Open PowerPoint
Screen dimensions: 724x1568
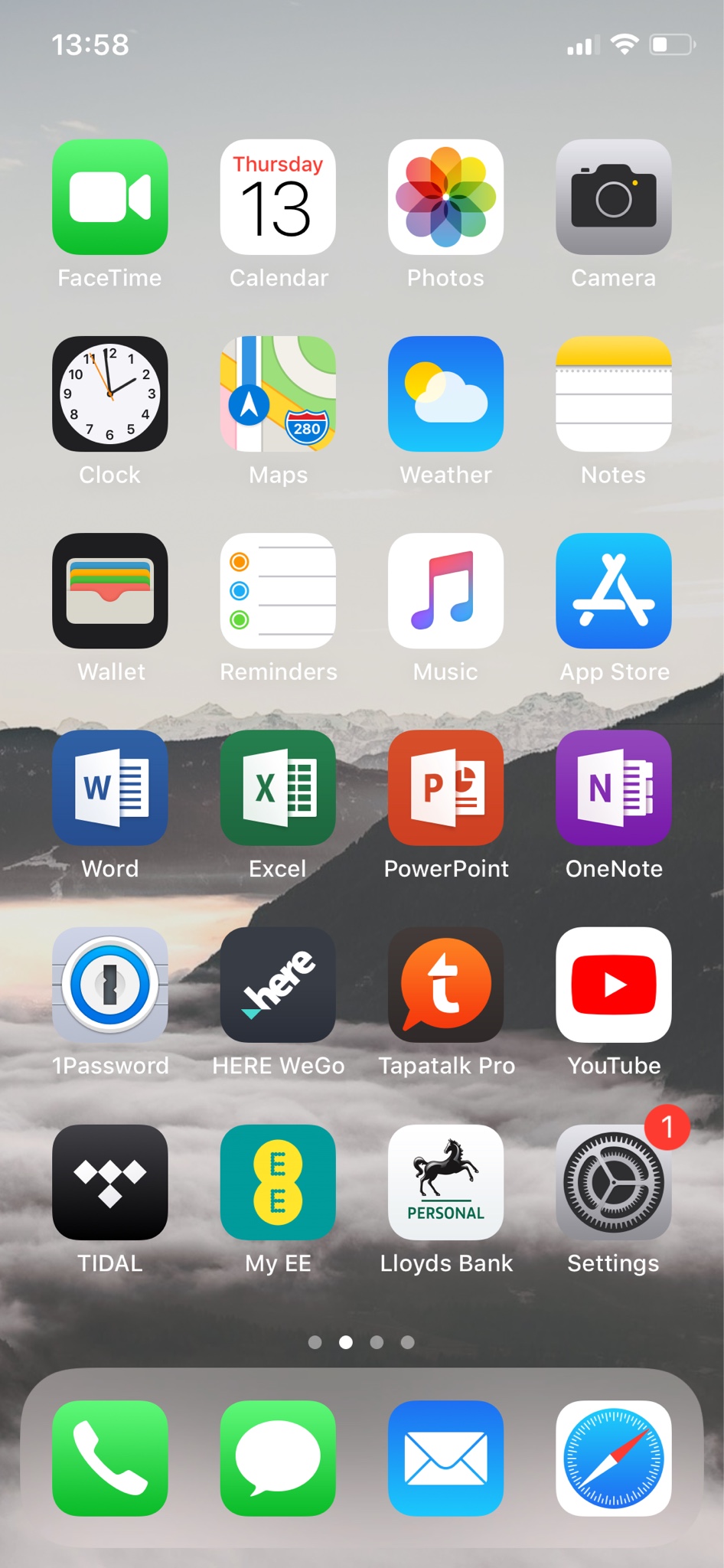pos(445,787)
